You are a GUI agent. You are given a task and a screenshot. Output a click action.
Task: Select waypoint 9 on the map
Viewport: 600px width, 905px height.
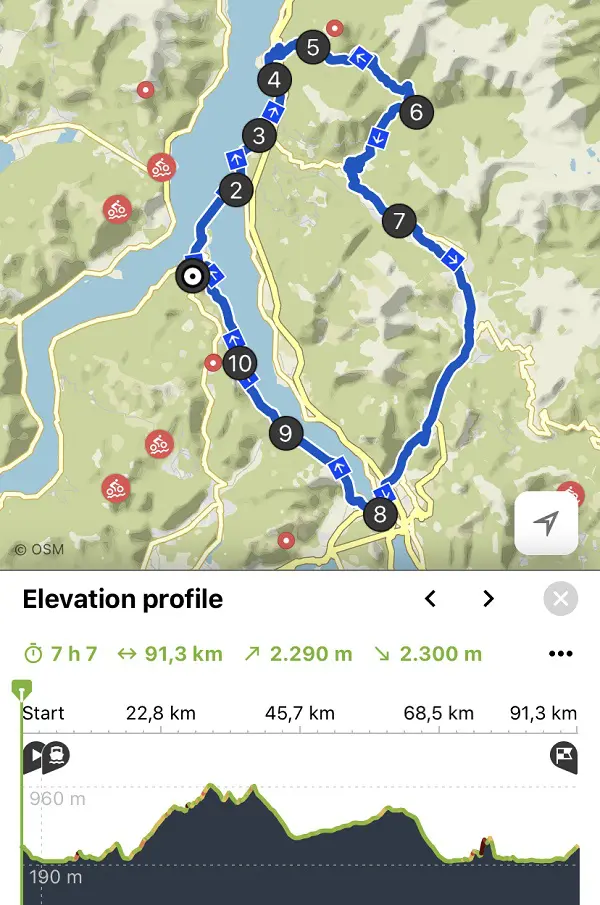click(286, 433)
